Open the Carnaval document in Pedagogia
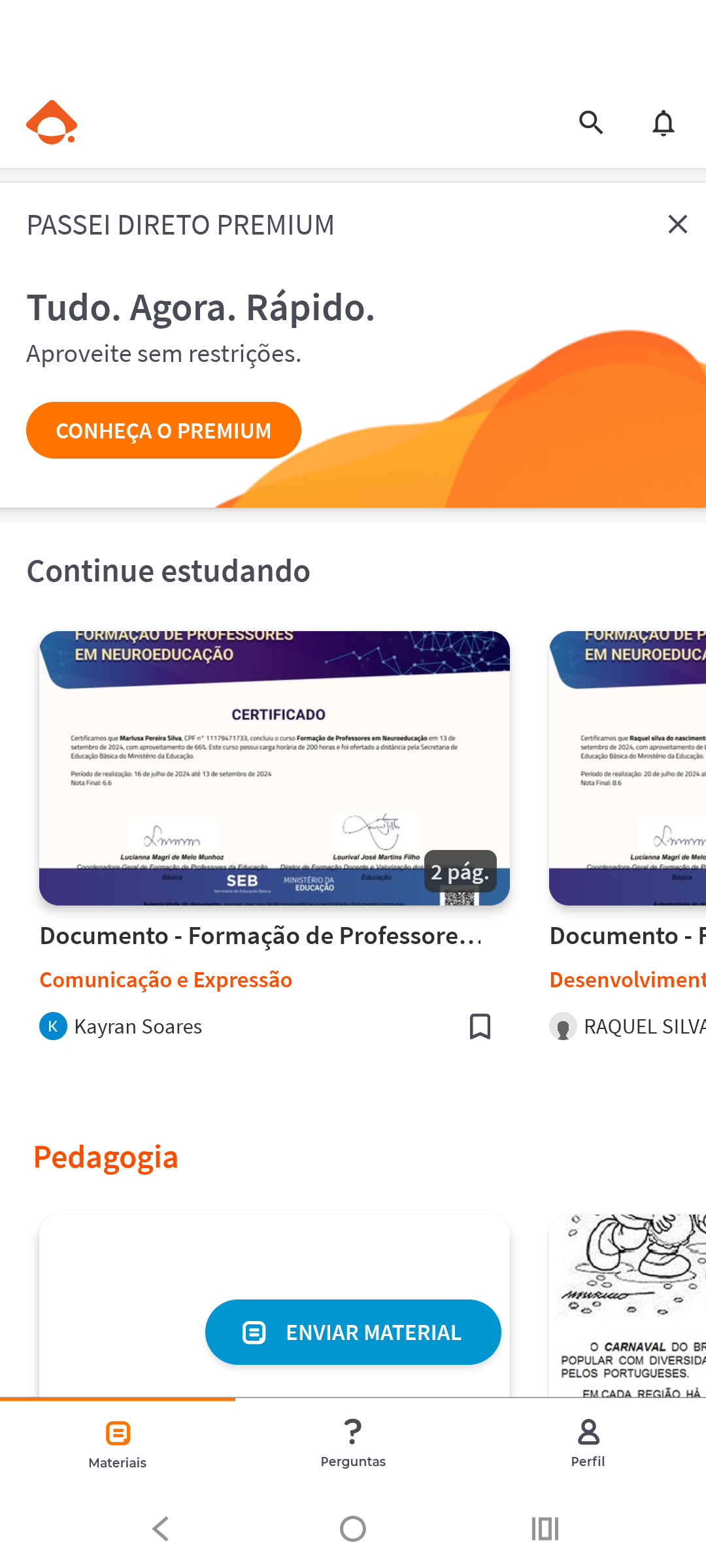The height and width of the screenshot is (1568, 706). (628, 1305)
